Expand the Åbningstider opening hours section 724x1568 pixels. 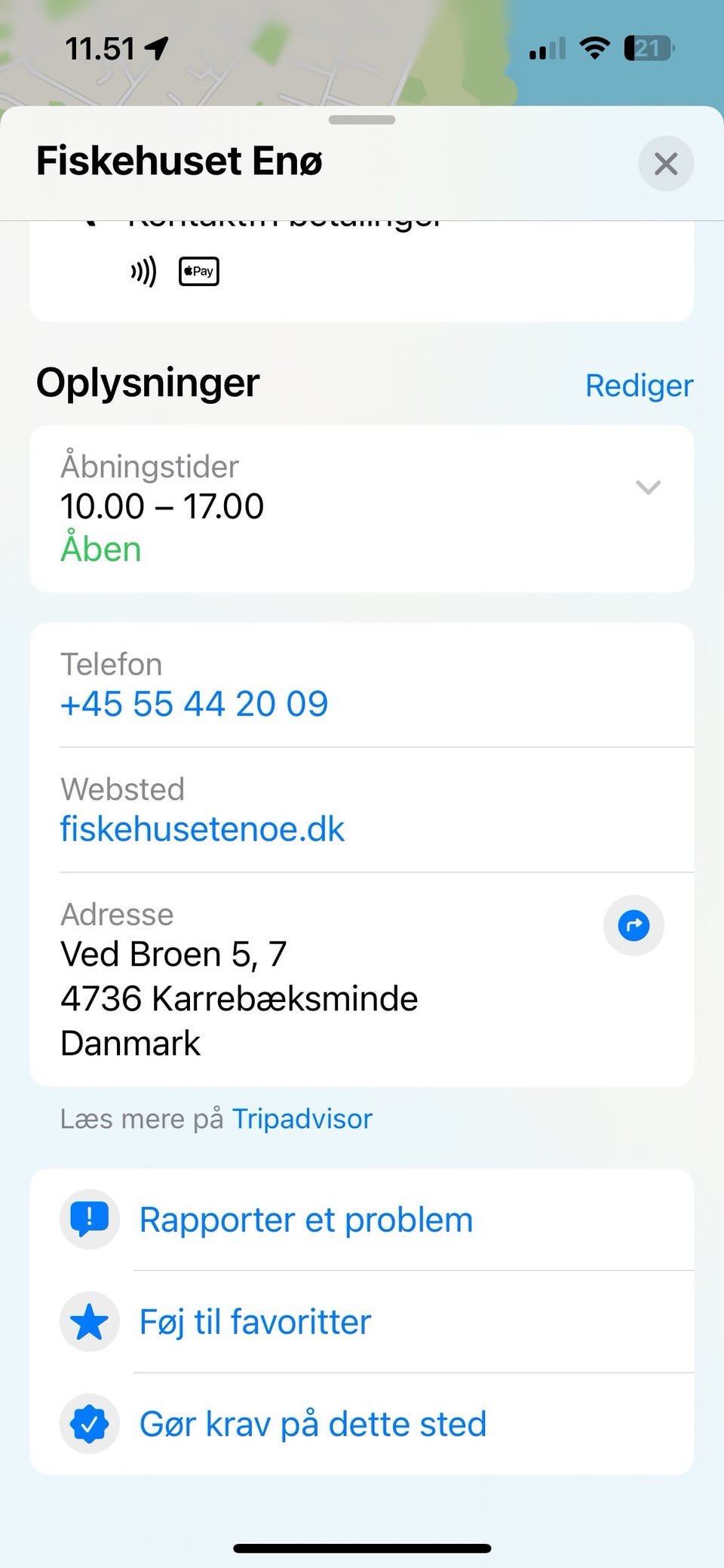click(360, 506)
